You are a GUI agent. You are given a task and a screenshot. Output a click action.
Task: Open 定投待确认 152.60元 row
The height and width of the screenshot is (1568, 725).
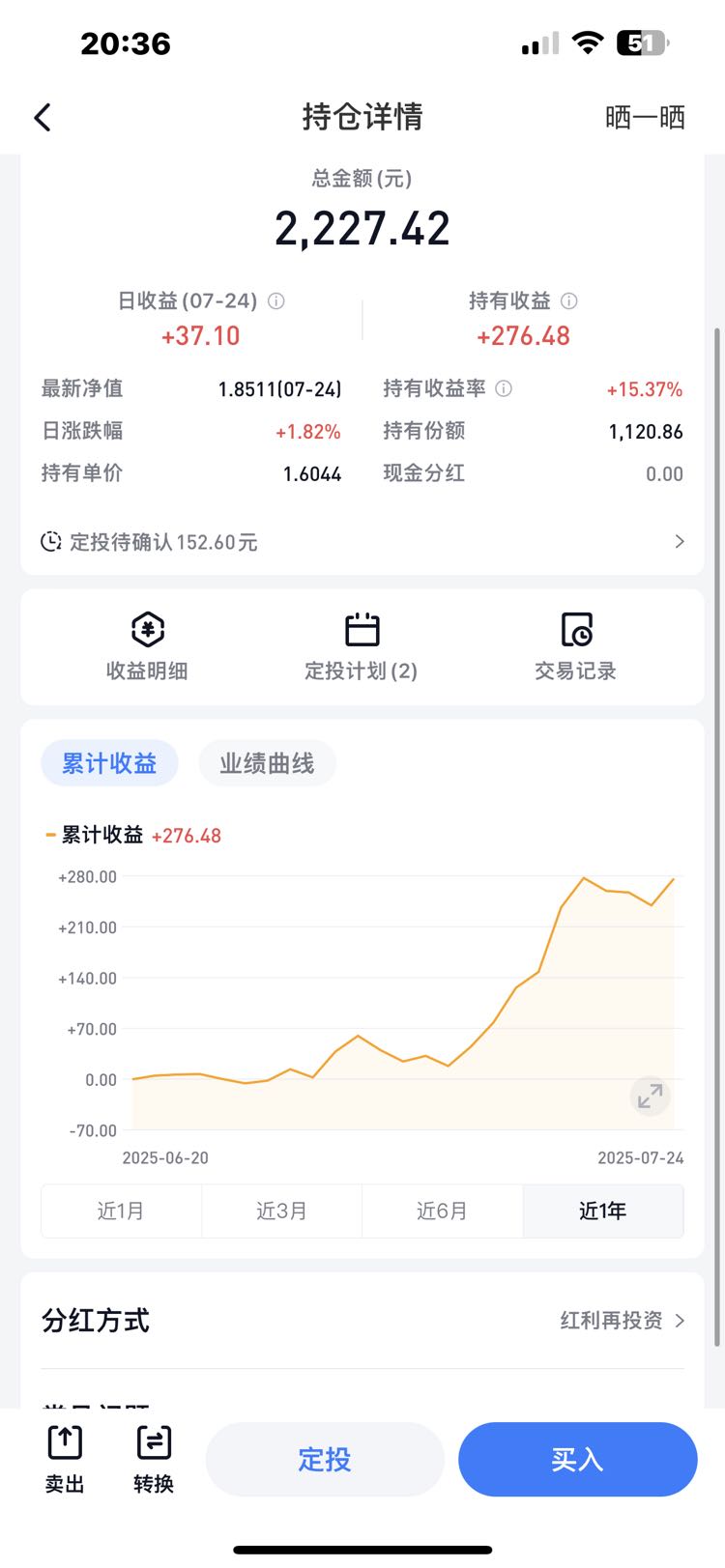tap(362, 542)
